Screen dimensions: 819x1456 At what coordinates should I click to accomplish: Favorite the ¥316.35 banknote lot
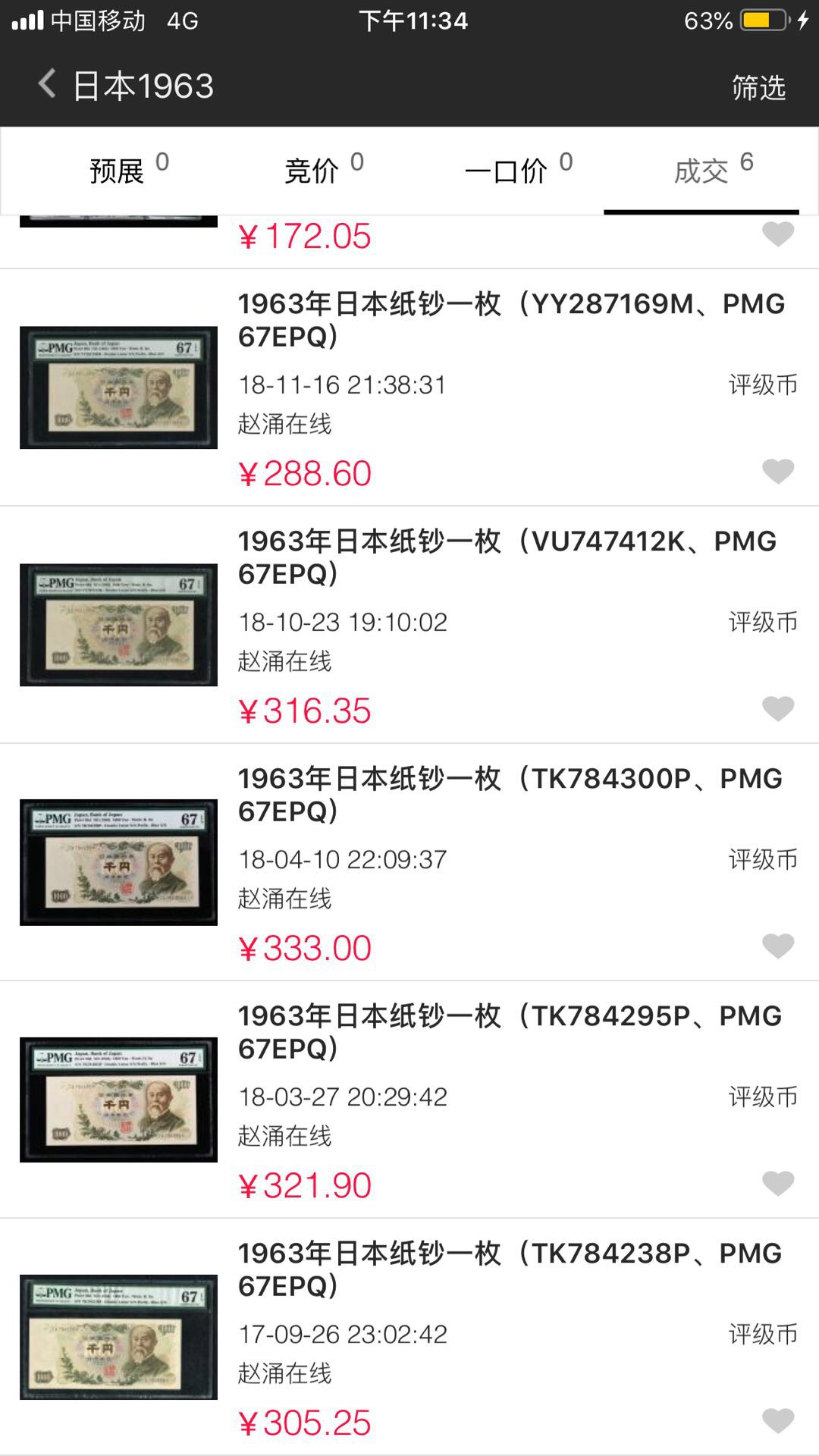(x=778, y=709)
